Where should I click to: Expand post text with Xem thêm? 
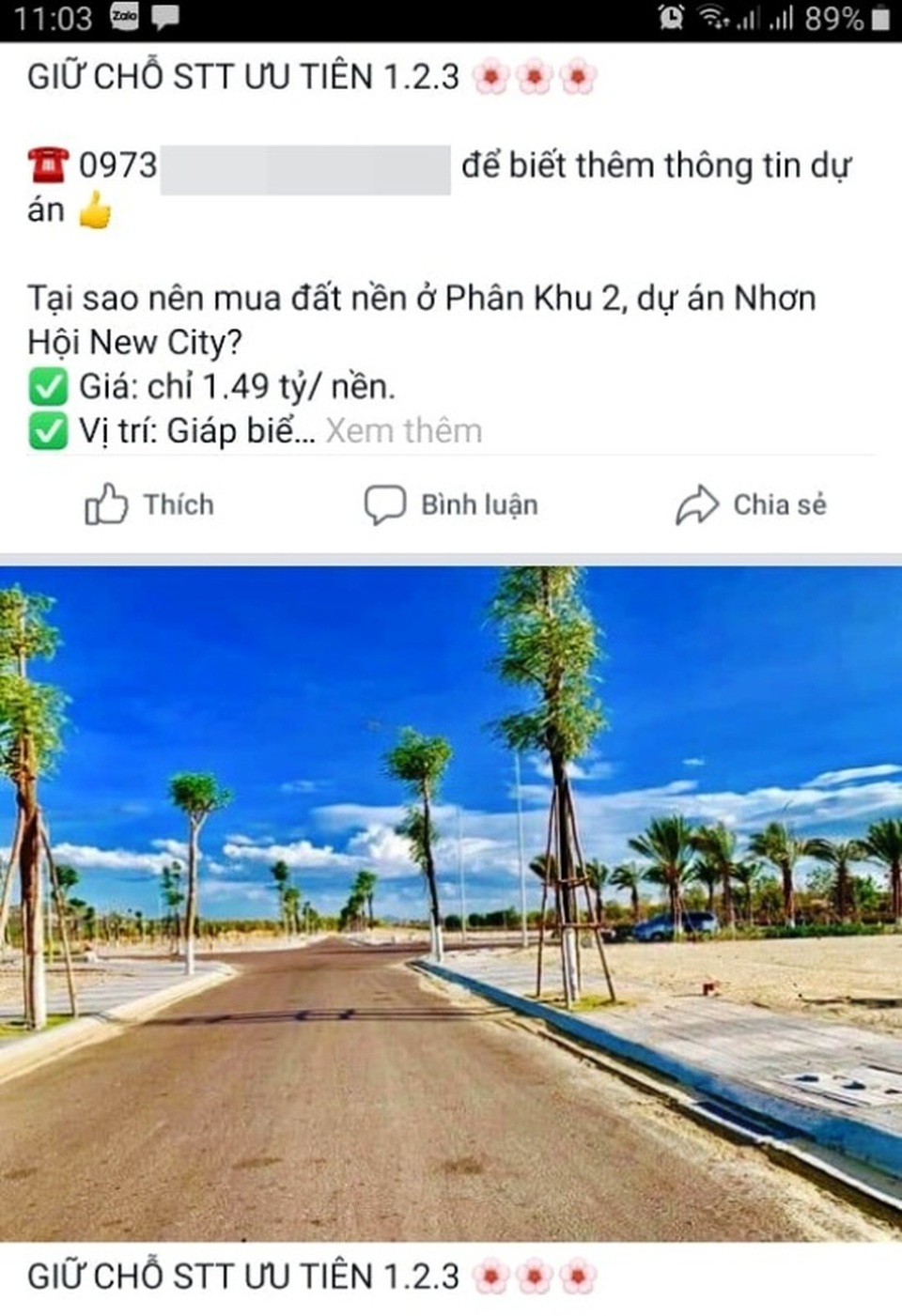click(404, 431)
